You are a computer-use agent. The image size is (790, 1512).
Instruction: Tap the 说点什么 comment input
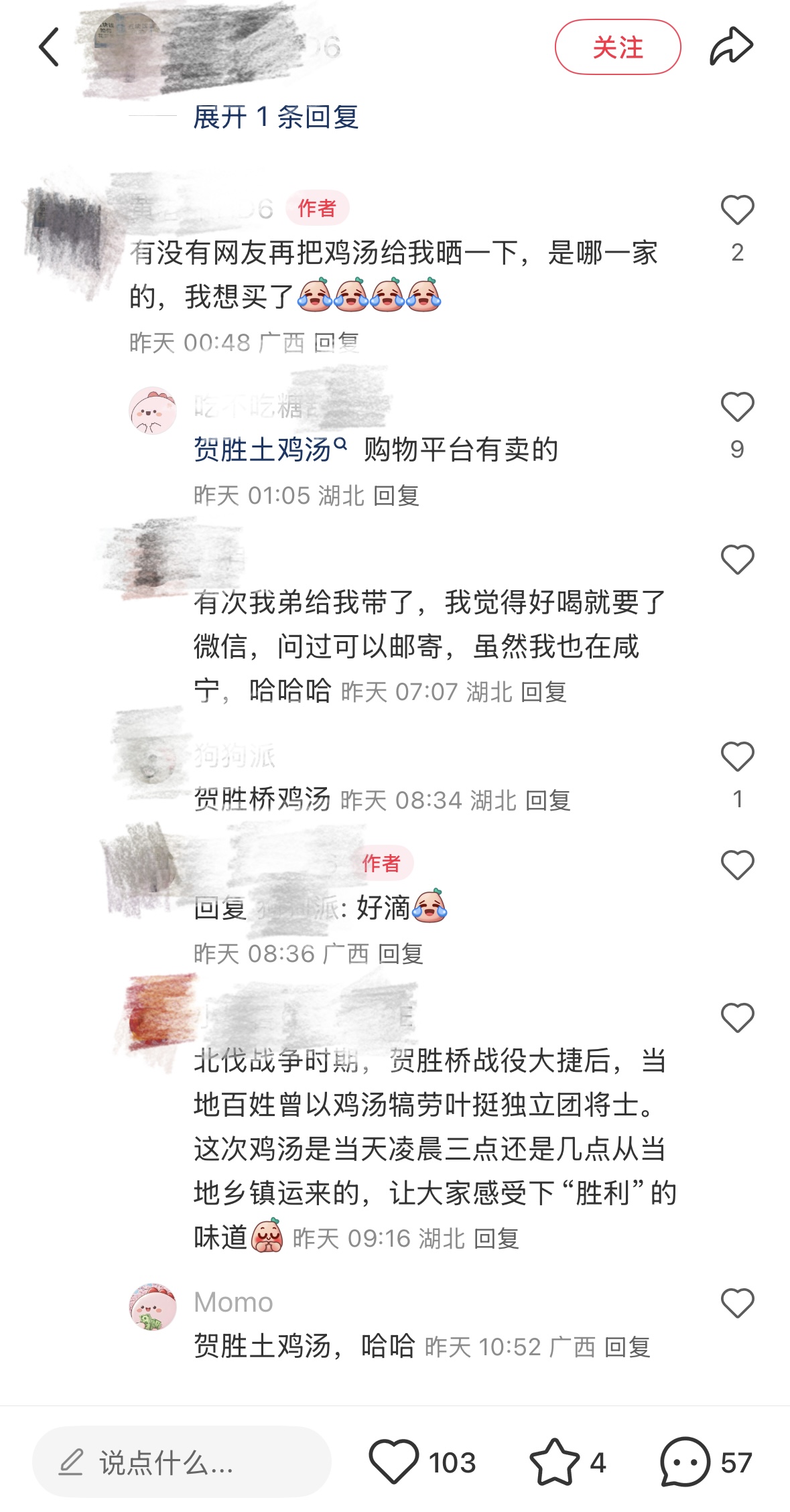pyautogui.click(x=181, y=1462)
